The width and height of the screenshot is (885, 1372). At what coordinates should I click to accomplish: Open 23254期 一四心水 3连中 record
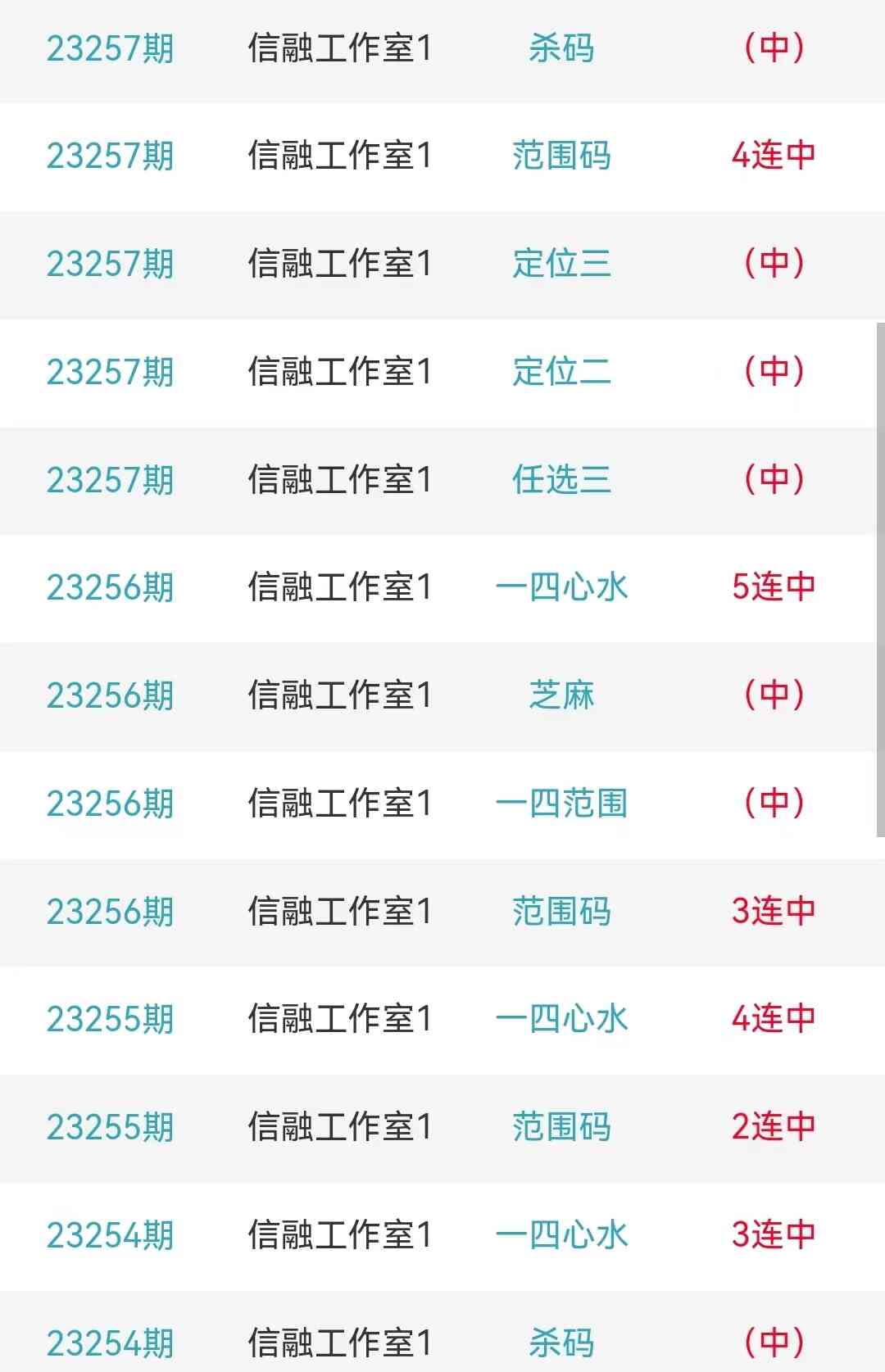point(442,1236)
